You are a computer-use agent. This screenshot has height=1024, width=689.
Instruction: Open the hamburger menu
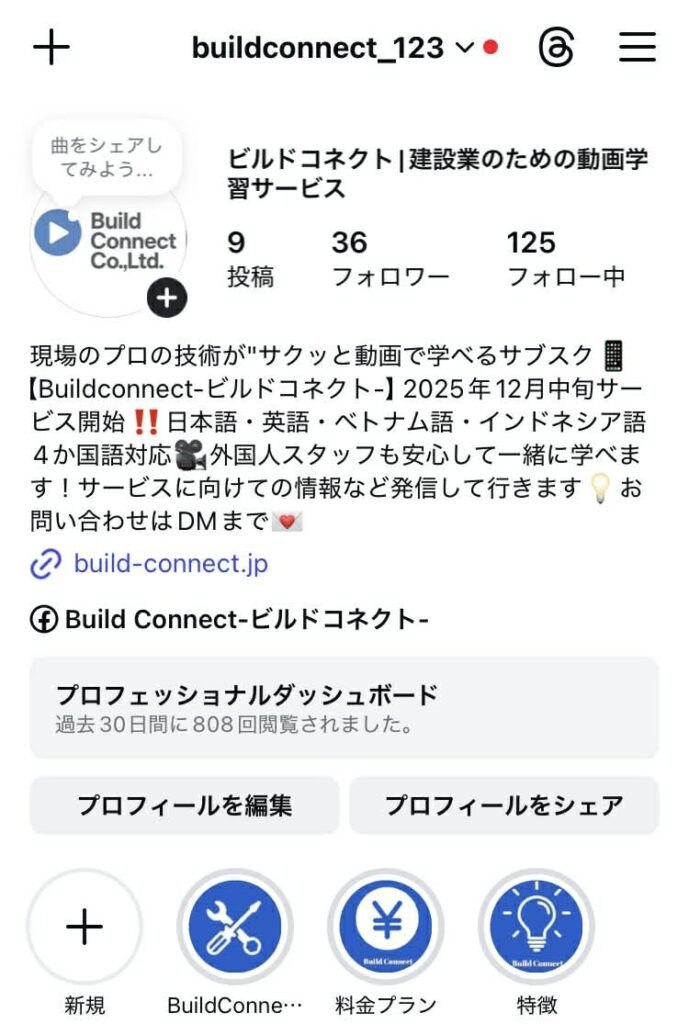[637, 47]
